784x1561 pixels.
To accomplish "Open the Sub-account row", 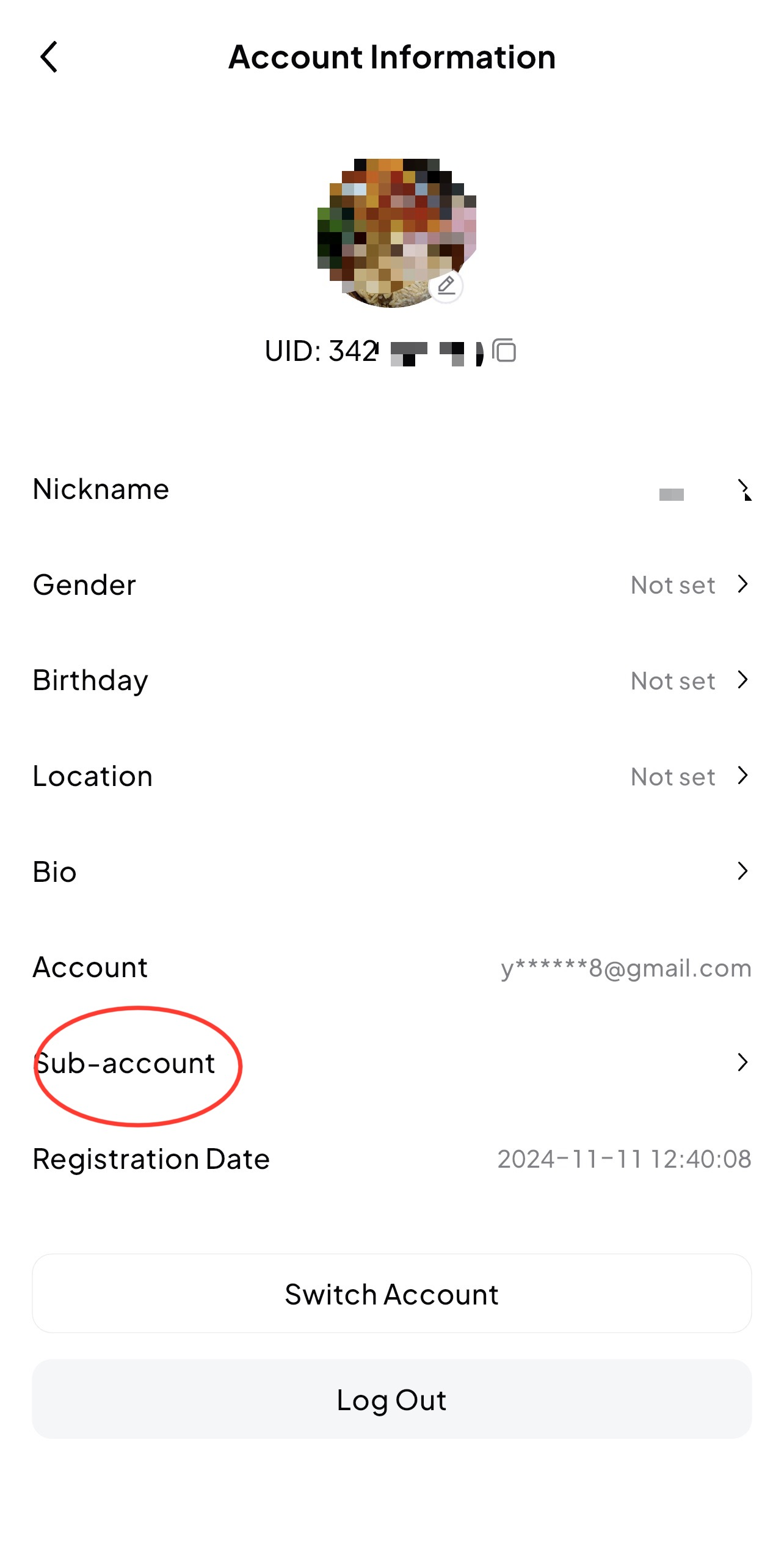I will 391,1063.
